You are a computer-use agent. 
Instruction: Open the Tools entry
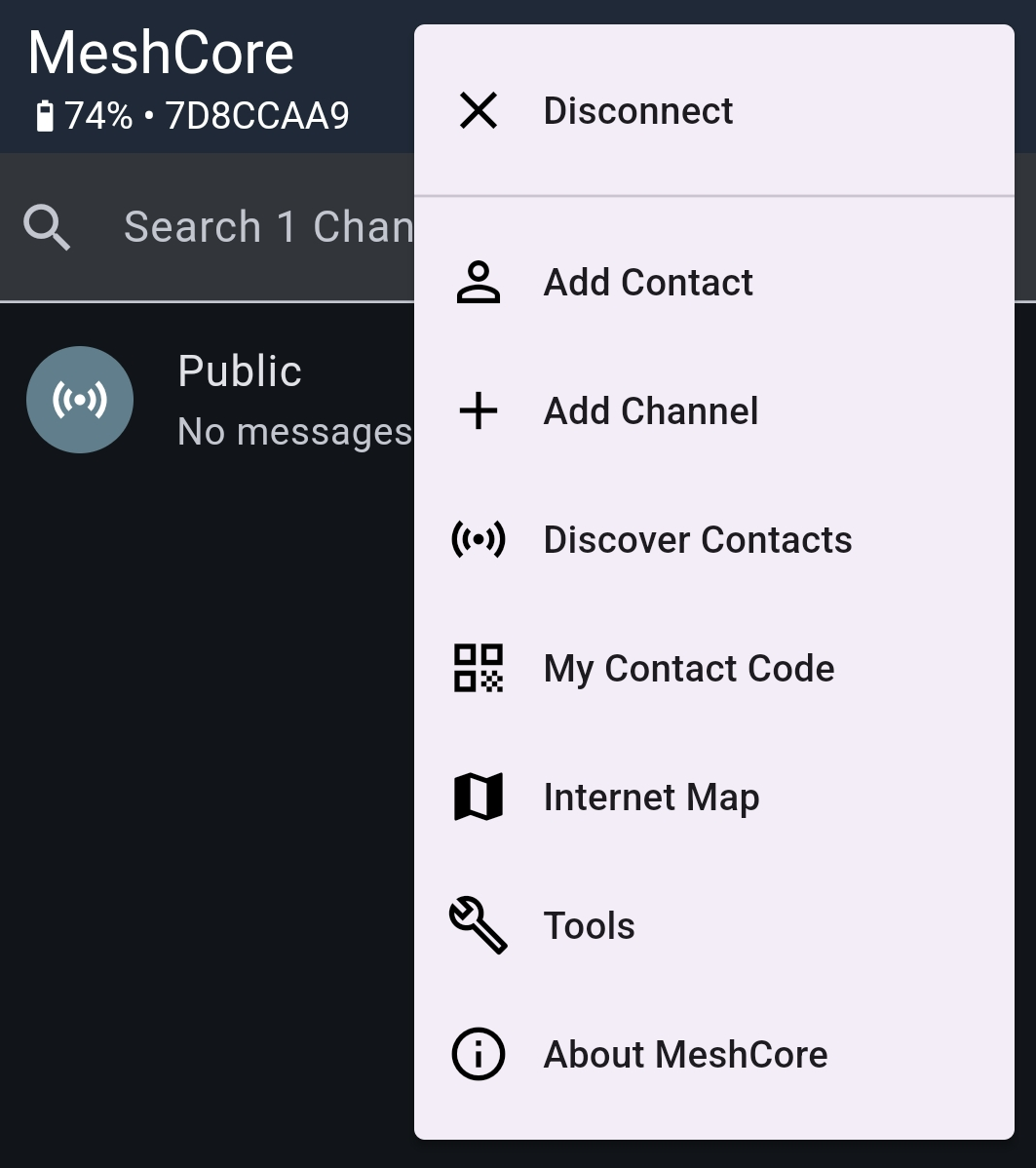[589, 926]
